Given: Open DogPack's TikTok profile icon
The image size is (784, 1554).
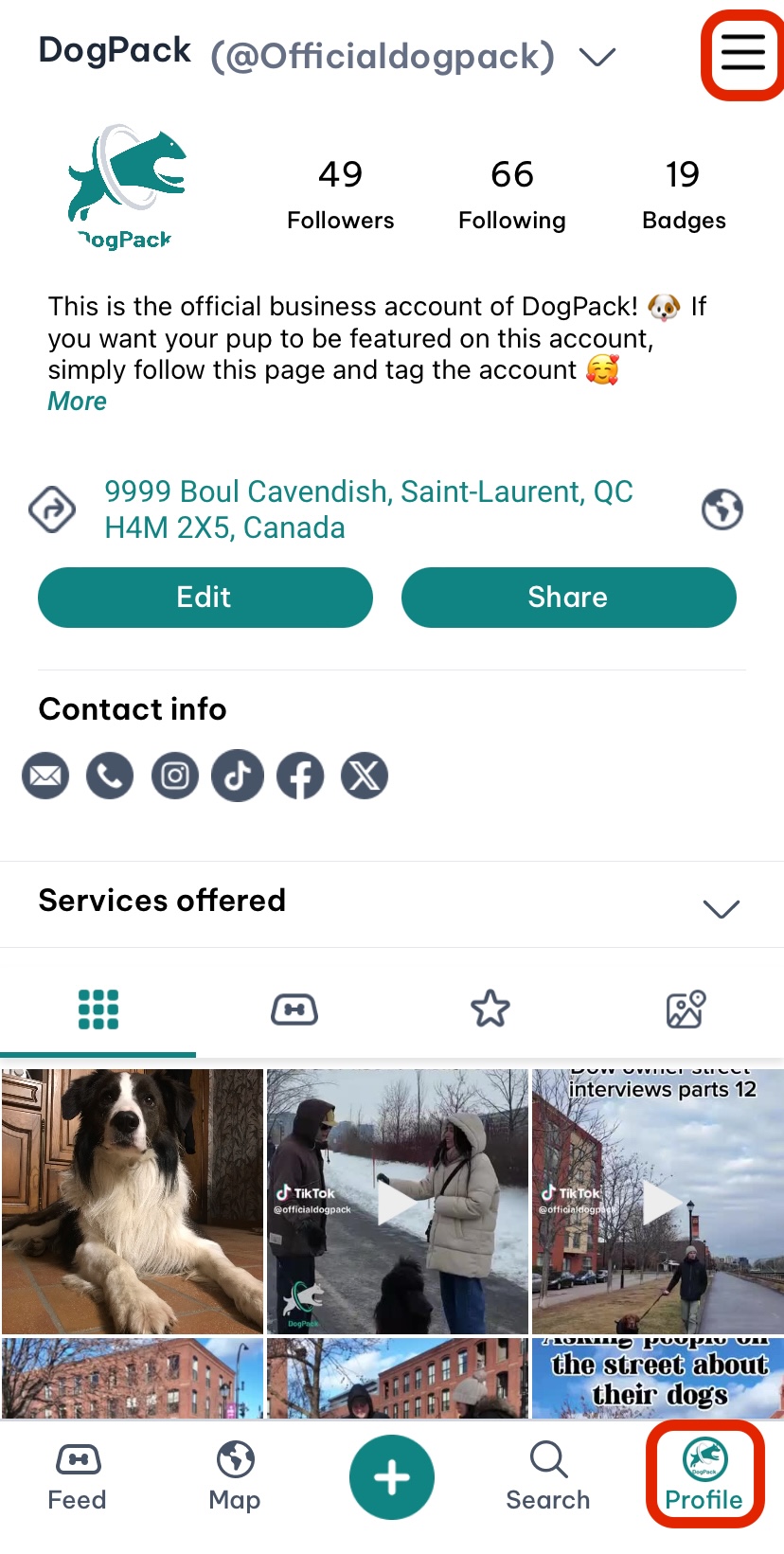Looking at the screenshot, I should pos(237,775).
